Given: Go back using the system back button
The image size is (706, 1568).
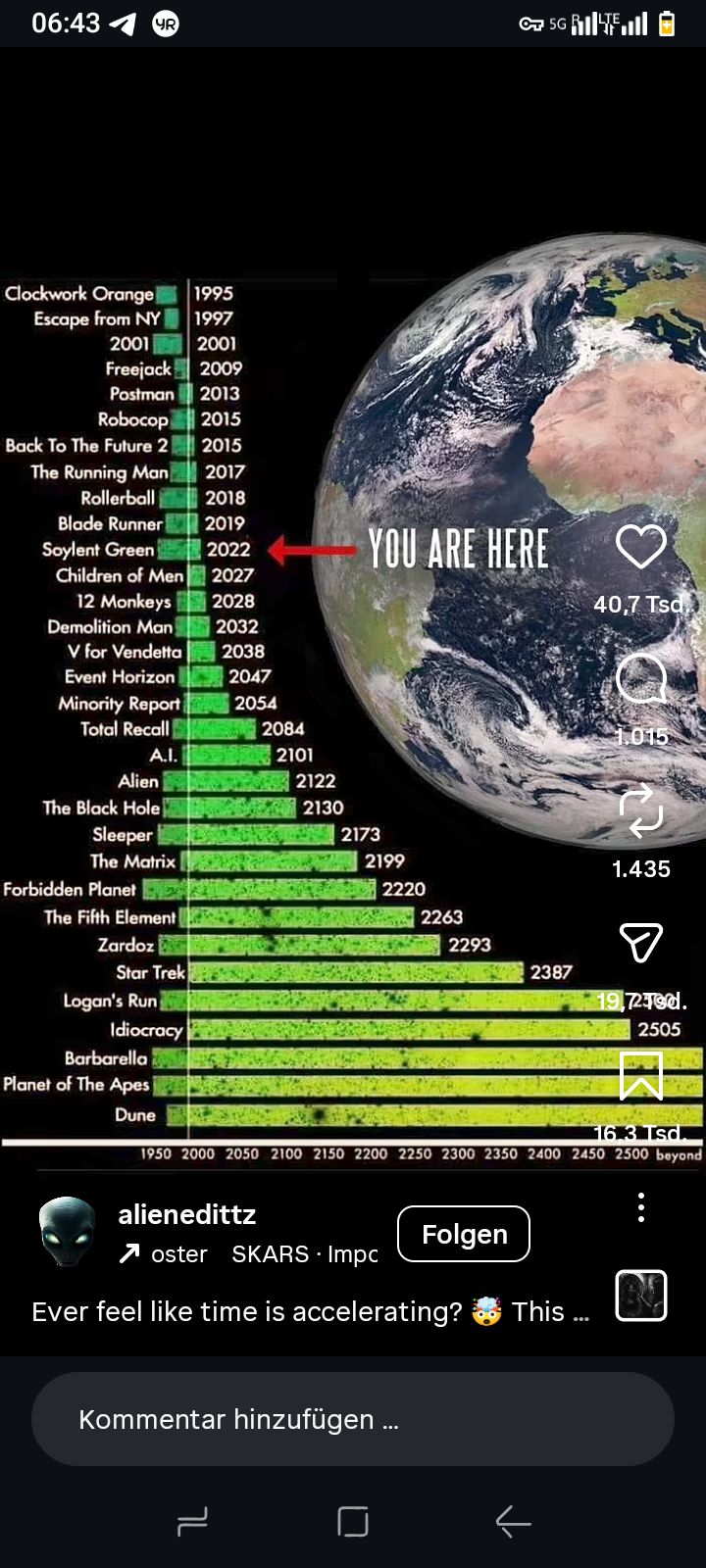Looking at the screenshot, I should coord(513,1522).
